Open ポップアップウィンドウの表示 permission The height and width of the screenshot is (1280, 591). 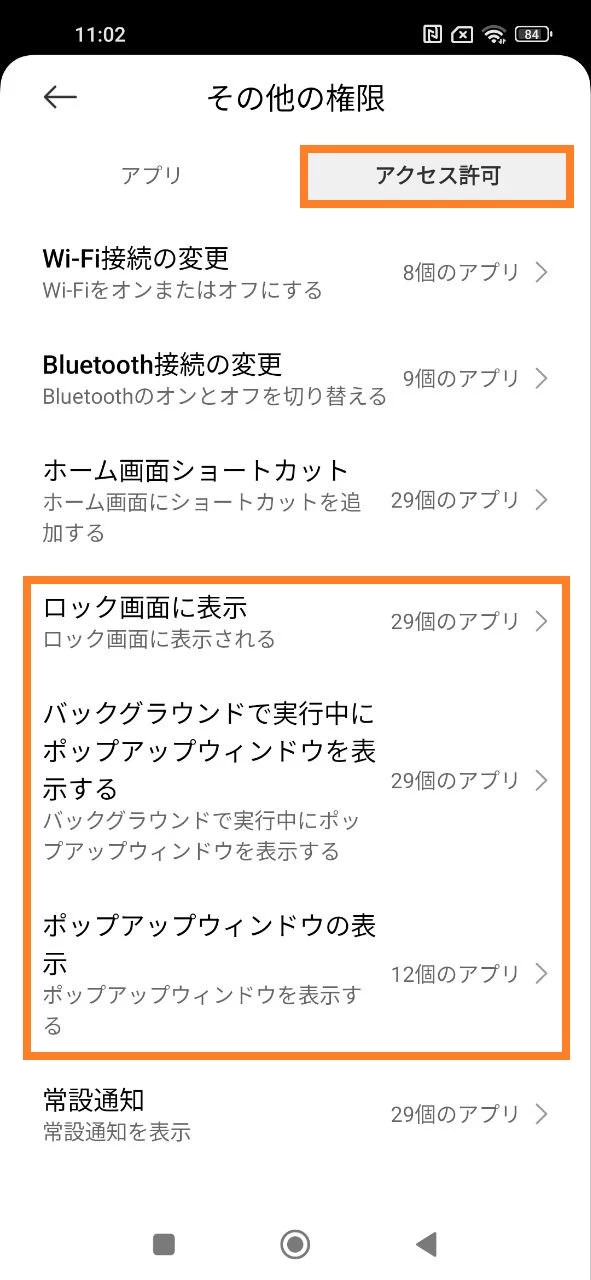pos(295,973)
